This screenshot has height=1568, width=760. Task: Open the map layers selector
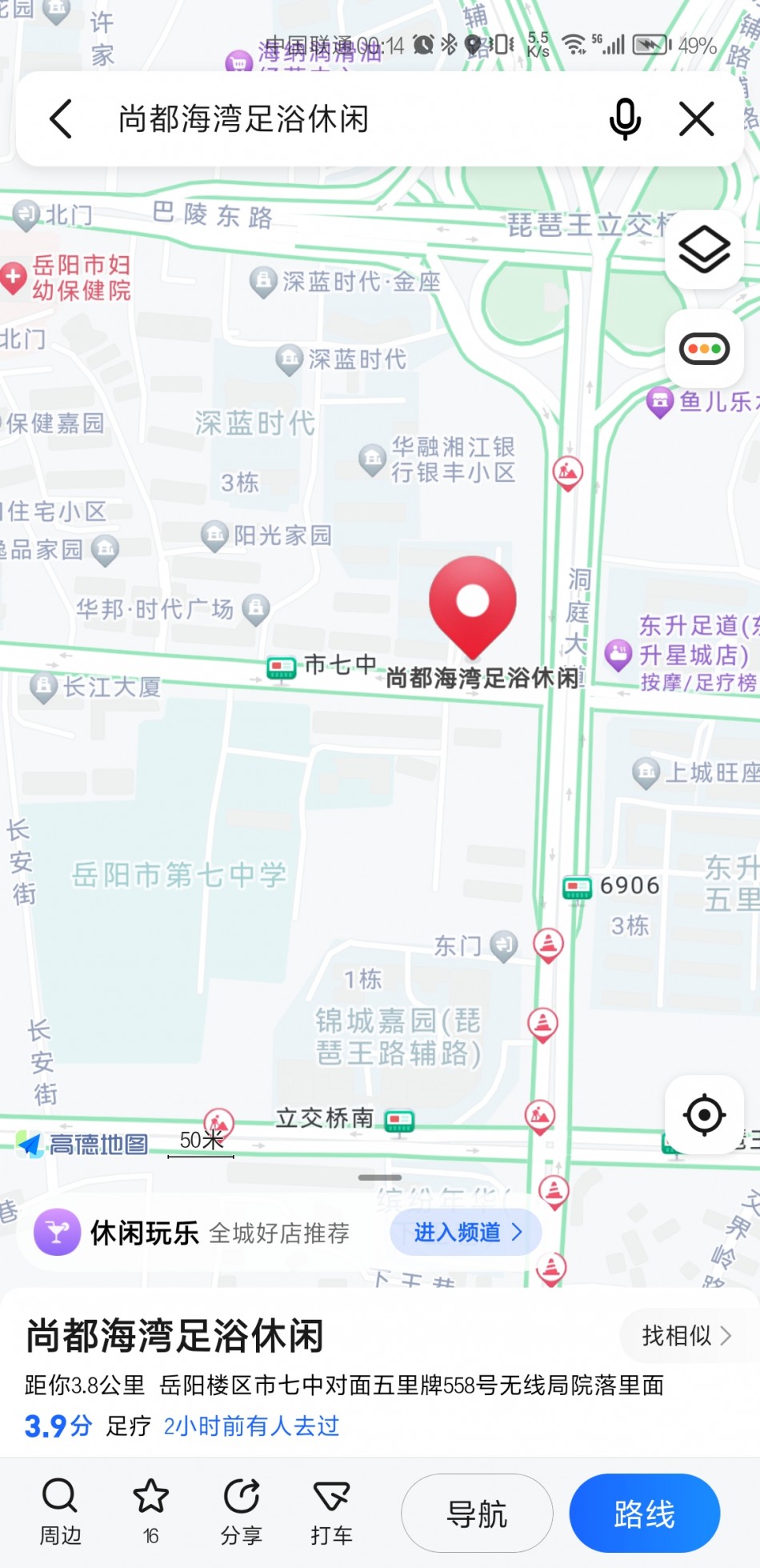coord(704,249)
